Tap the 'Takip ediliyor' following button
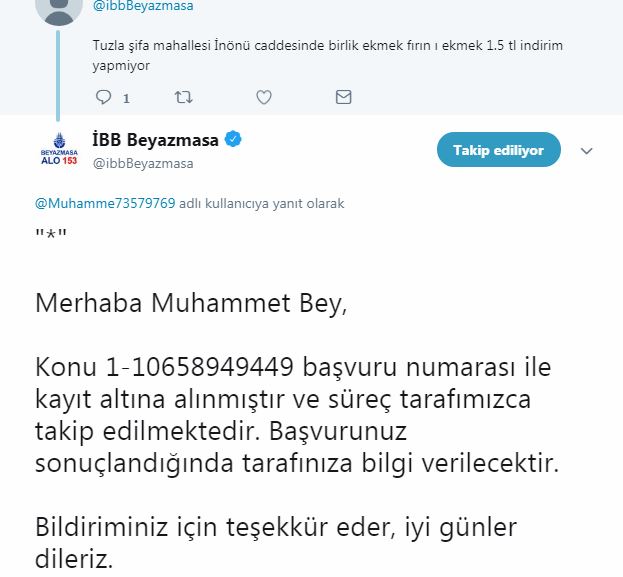Image resolution: width=623 pixels, height=577 pixels. [498, 150]
